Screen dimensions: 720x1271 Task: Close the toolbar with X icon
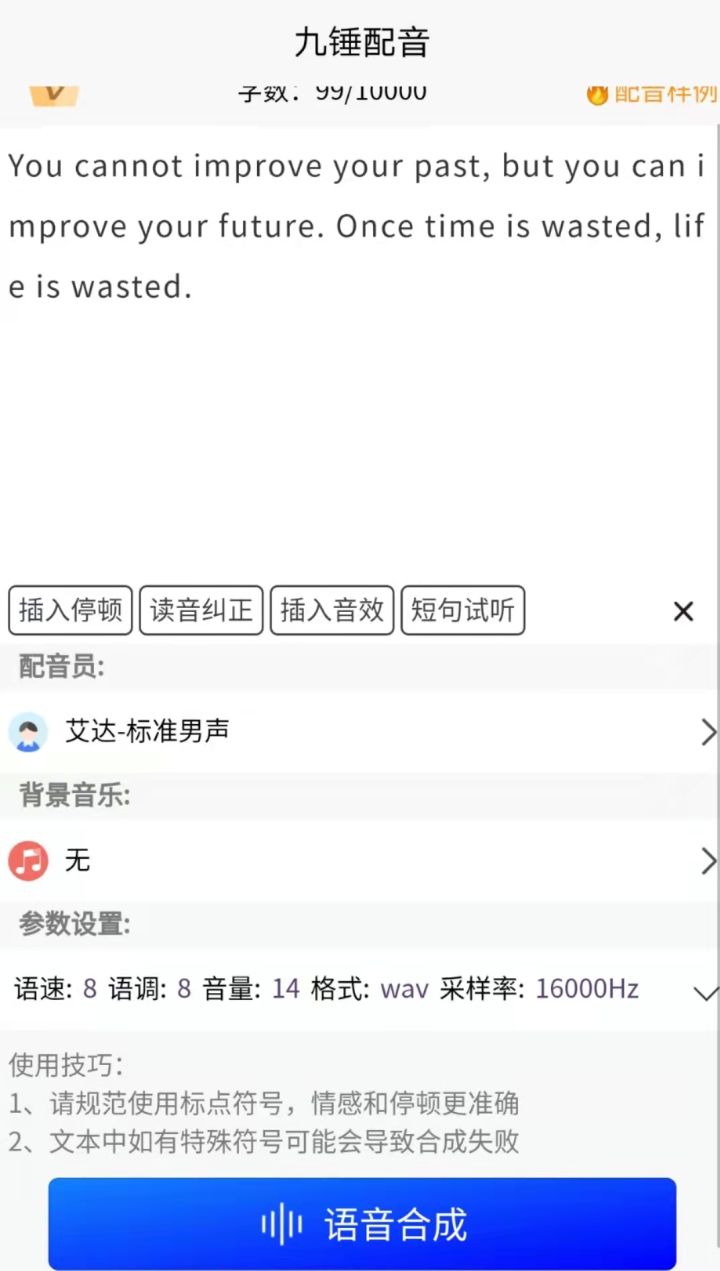[x=683, y=611]
